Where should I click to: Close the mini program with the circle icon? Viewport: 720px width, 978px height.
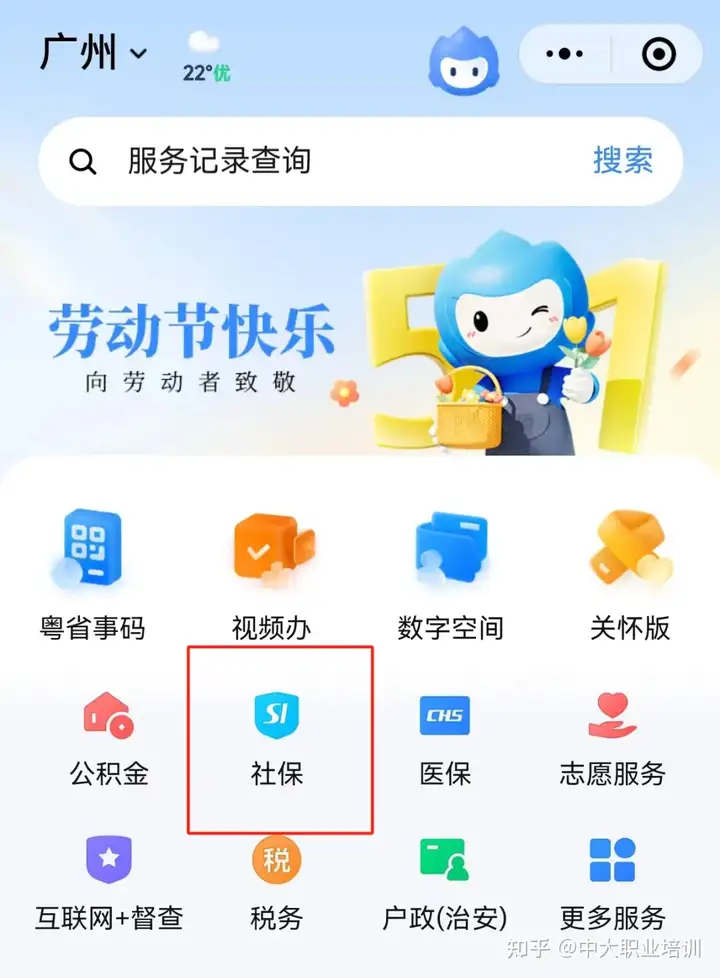(658, 54)
